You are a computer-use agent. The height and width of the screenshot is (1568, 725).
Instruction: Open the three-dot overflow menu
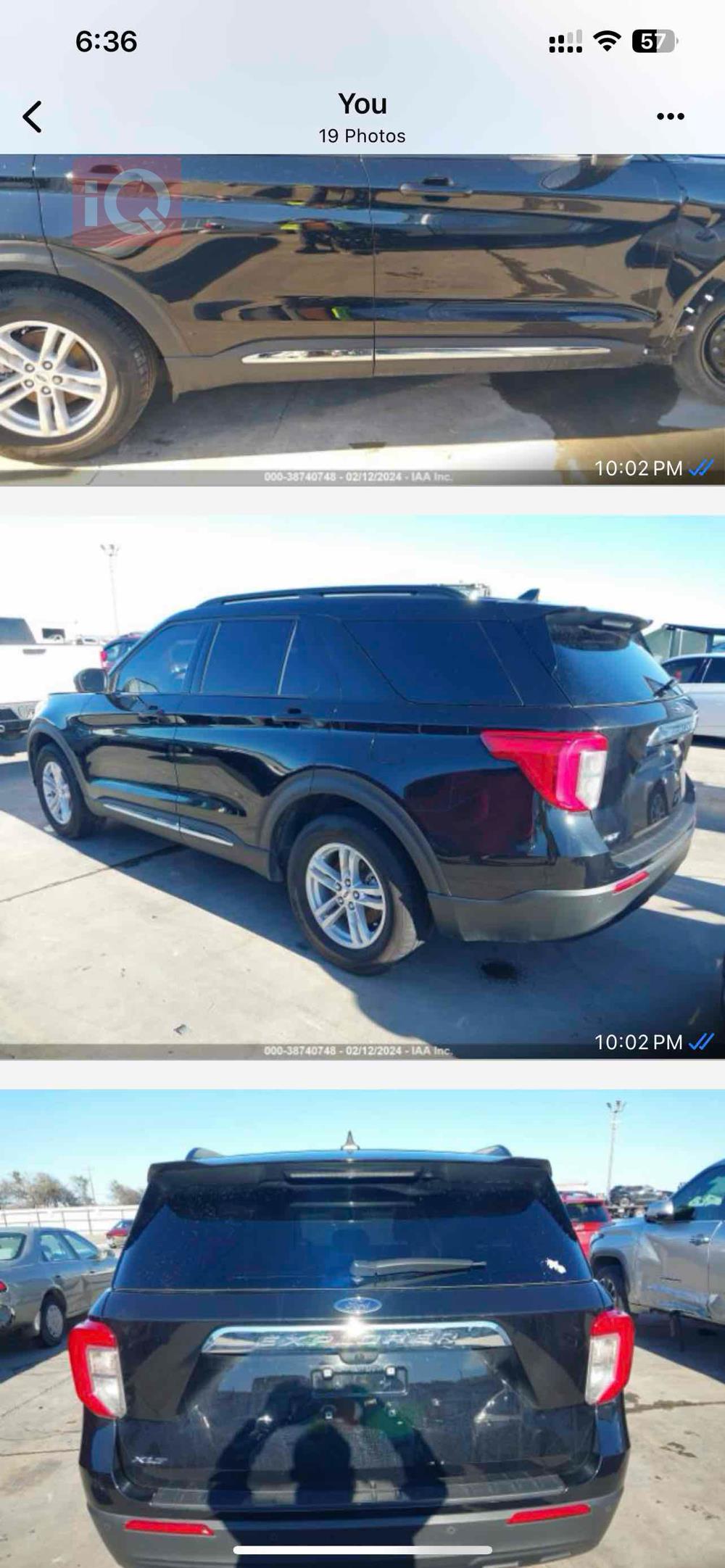point(670,117)
